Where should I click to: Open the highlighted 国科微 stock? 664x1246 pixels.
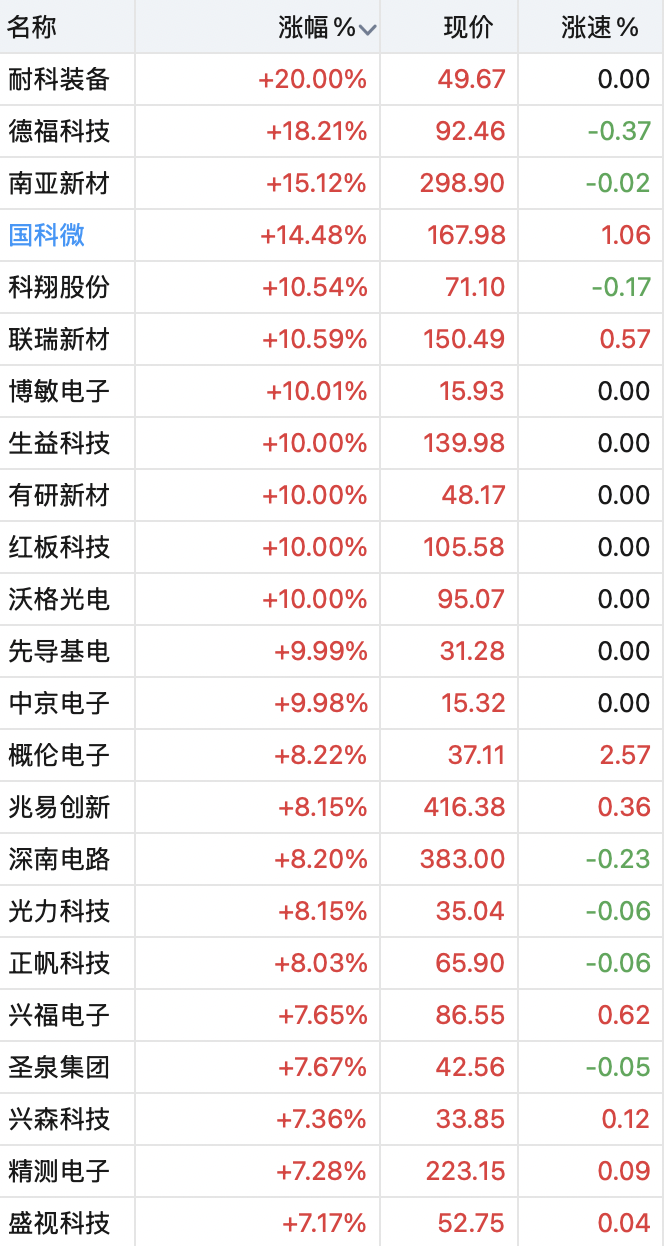point(46,235)
